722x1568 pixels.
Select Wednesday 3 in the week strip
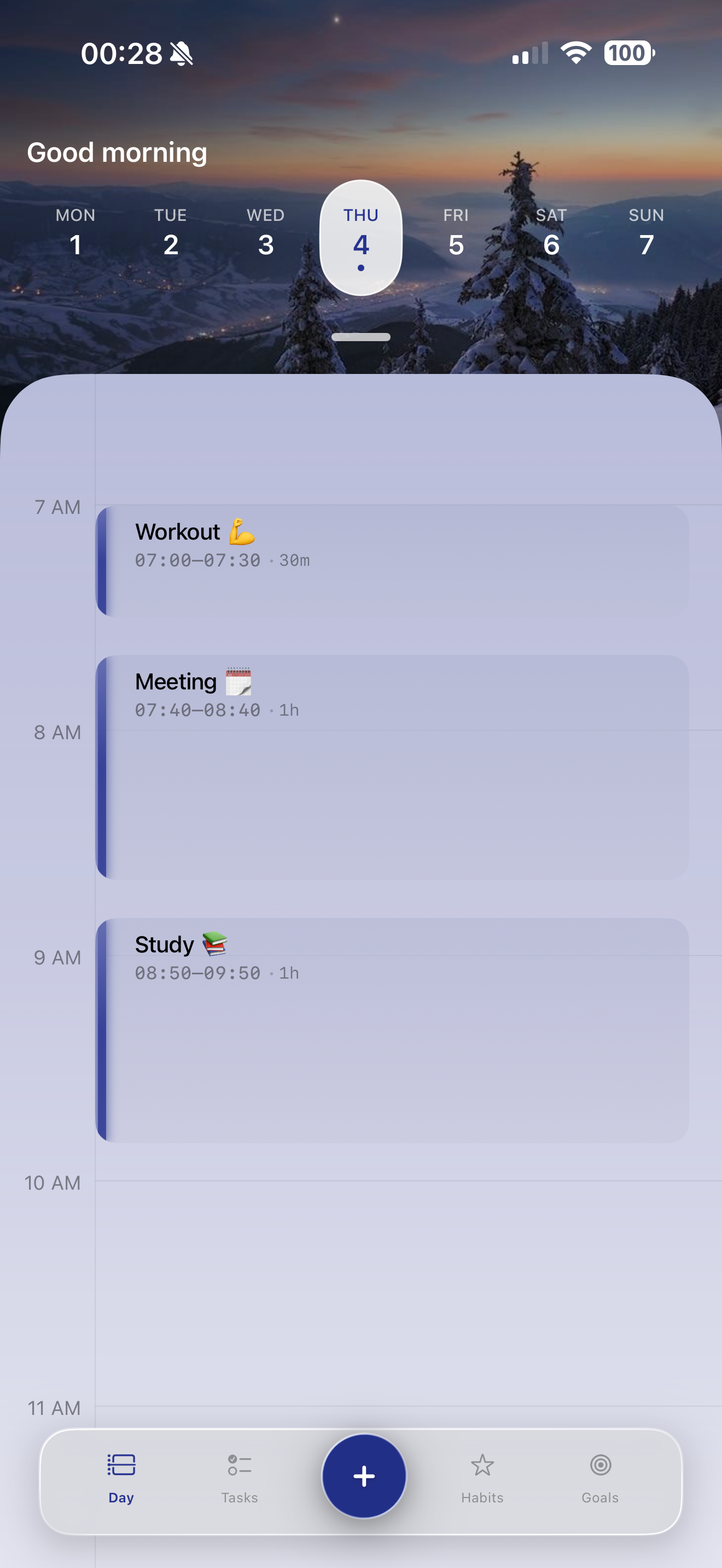click(265, 235)
